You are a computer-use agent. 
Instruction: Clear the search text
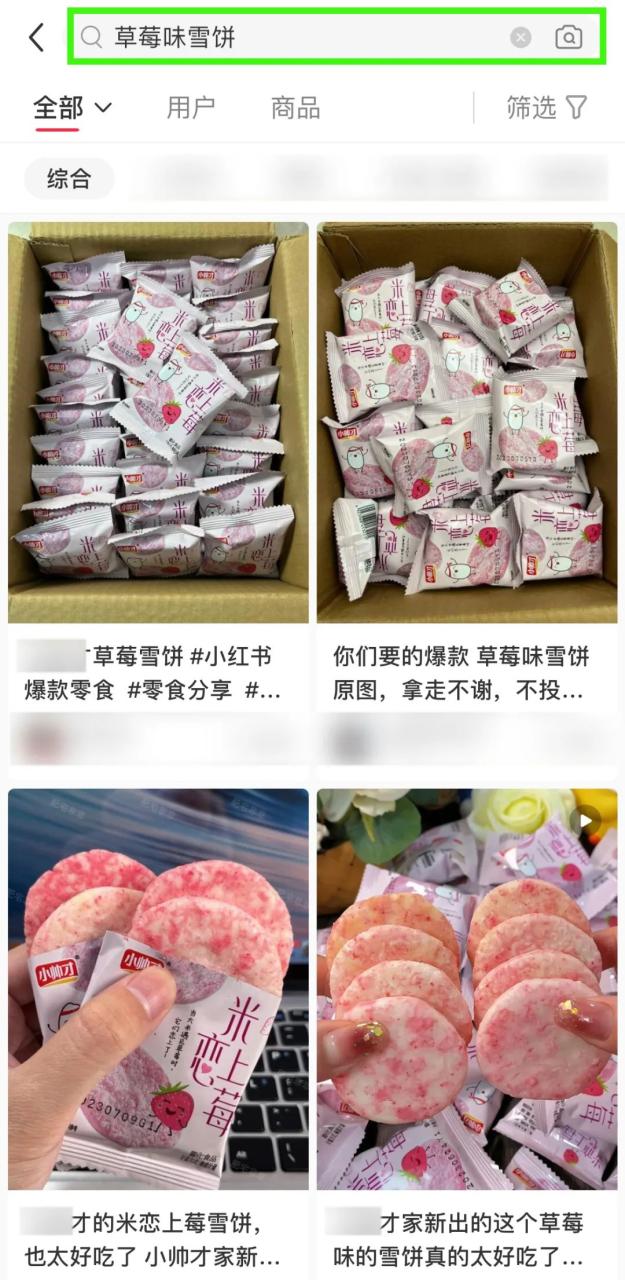[521, 38]
